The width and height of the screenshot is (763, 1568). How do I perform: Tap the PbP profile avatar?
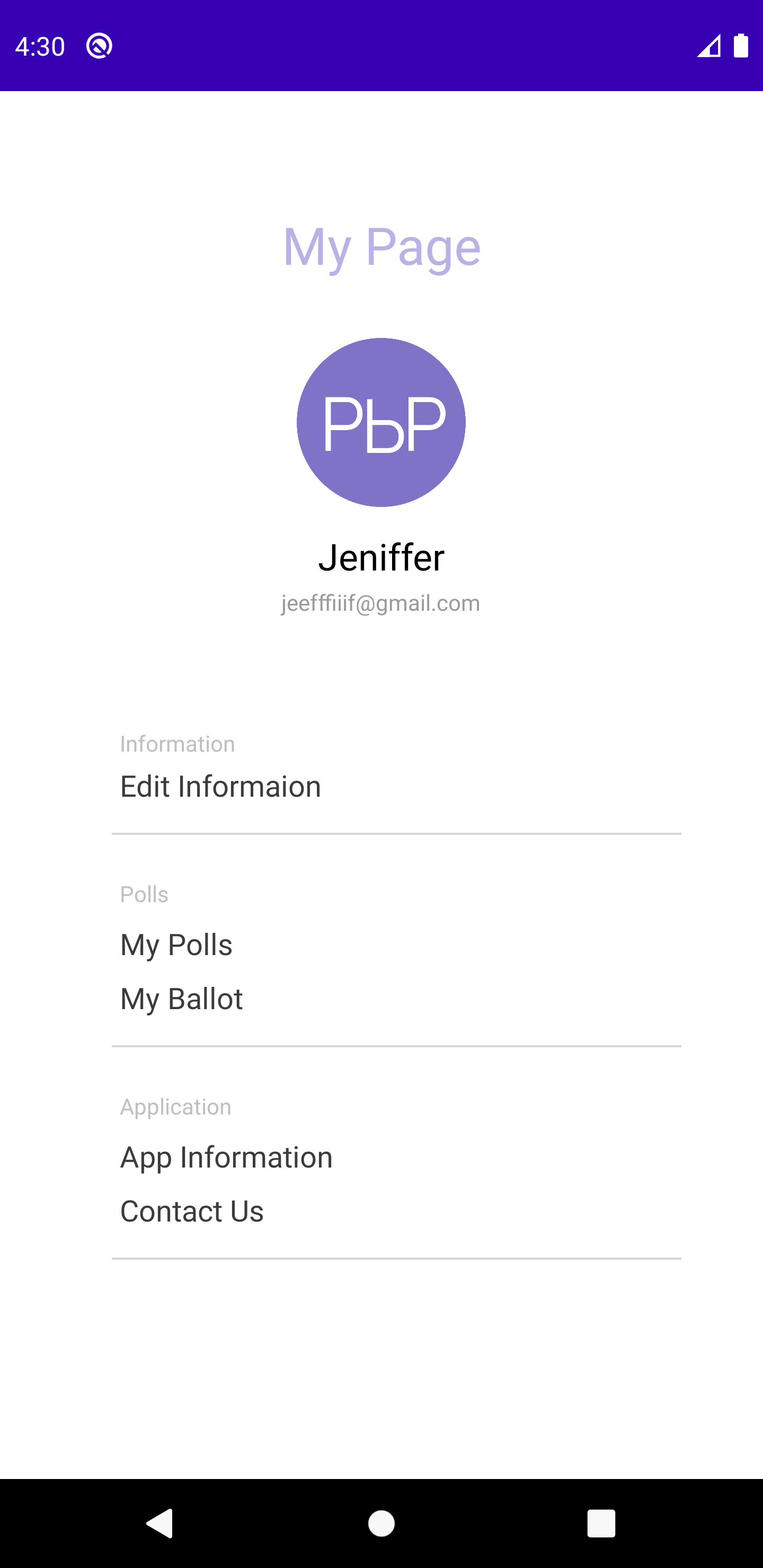(x=381, y=422)
